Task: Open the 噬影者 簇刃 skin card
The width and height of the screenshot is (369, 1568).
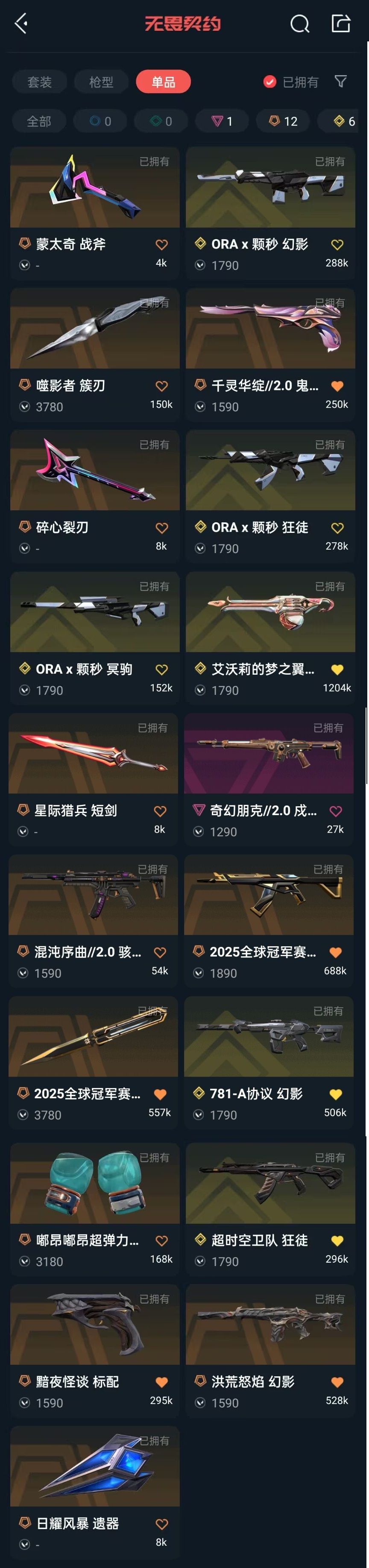Action: coord(95,354)
